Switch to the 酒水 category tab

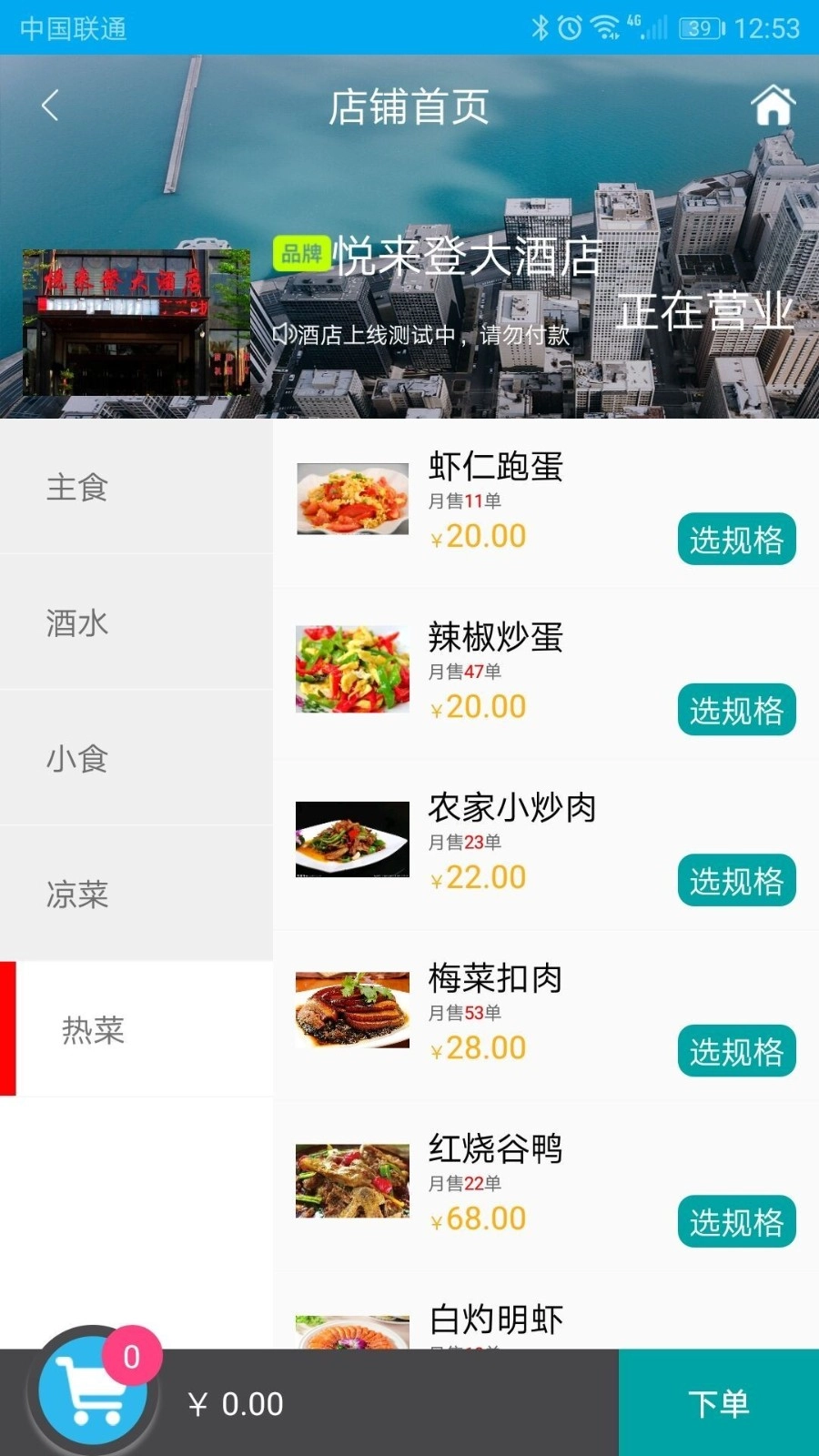pos(76,624)
